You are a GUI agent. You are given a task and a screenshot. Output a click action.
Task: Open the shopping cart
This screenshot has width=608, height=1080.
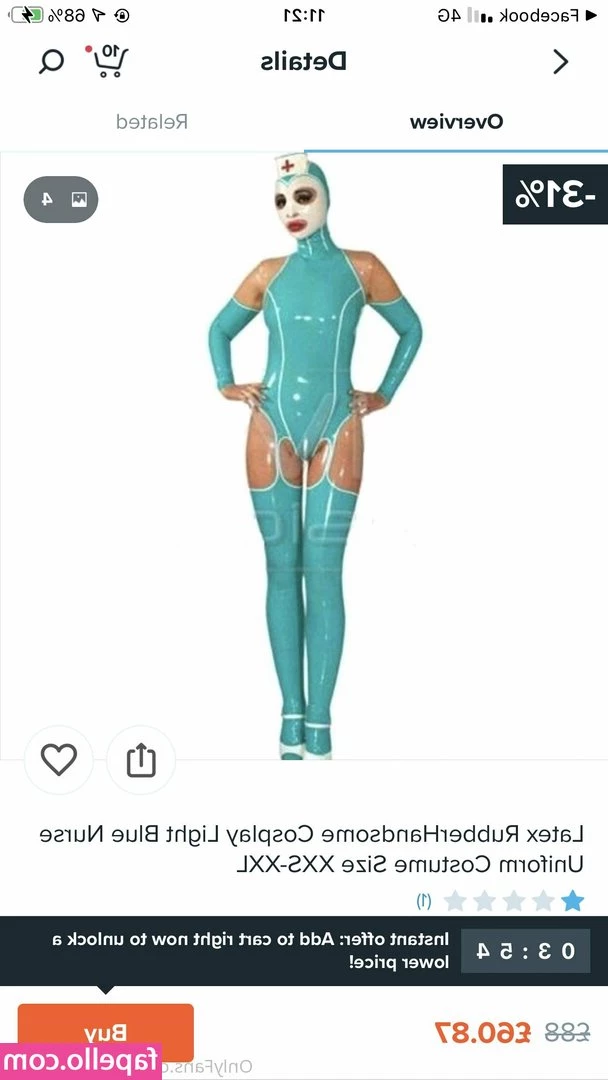pyautogui.click(x=107, y=61)
